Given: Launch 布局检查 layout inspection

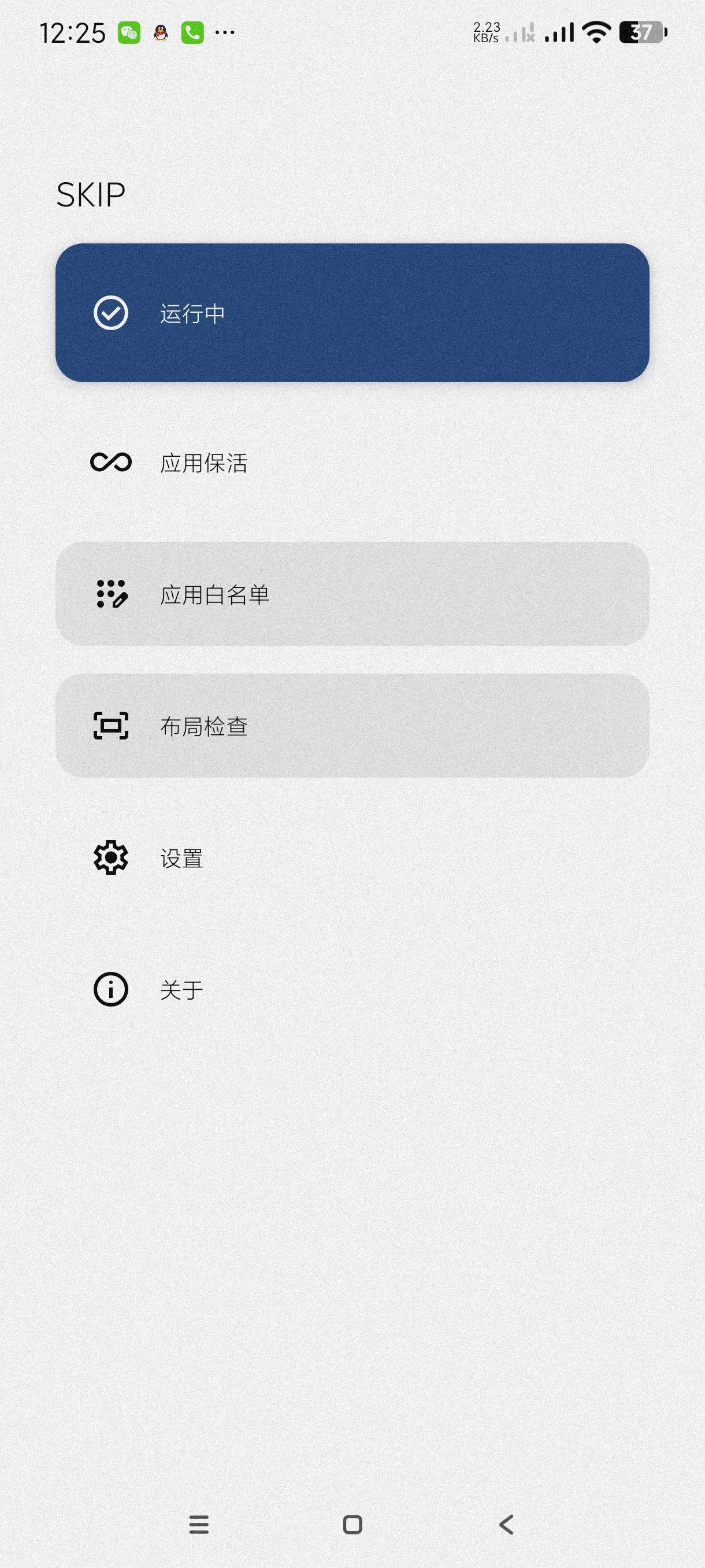Looking at the screenshot, I should click(x=352, y=726).
